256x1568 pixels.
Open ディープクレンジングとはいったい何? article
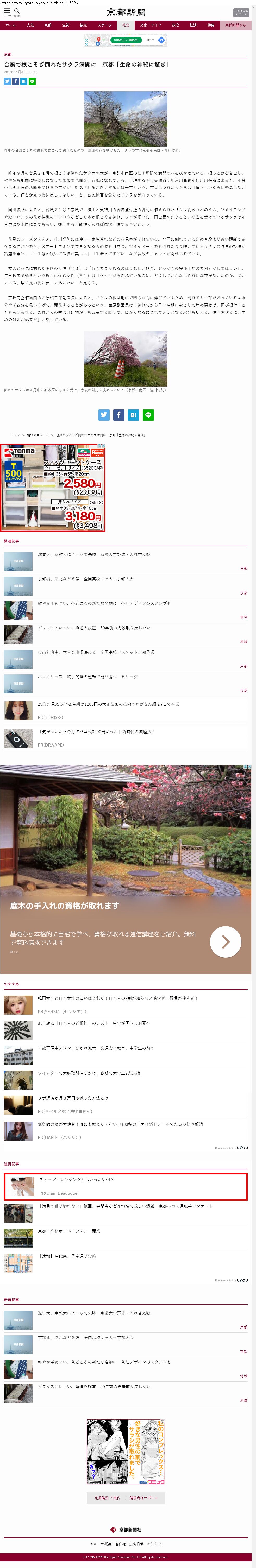(x=76, y=1180)
